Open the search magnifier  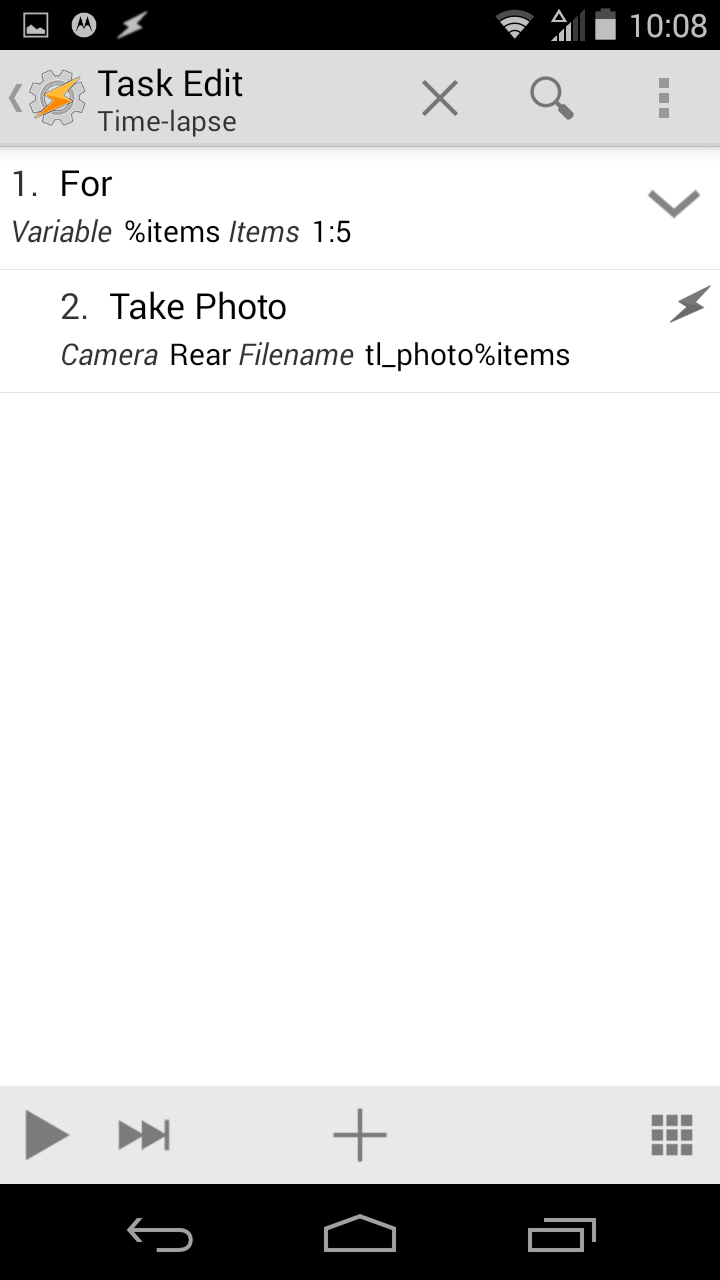click(551, 99)
